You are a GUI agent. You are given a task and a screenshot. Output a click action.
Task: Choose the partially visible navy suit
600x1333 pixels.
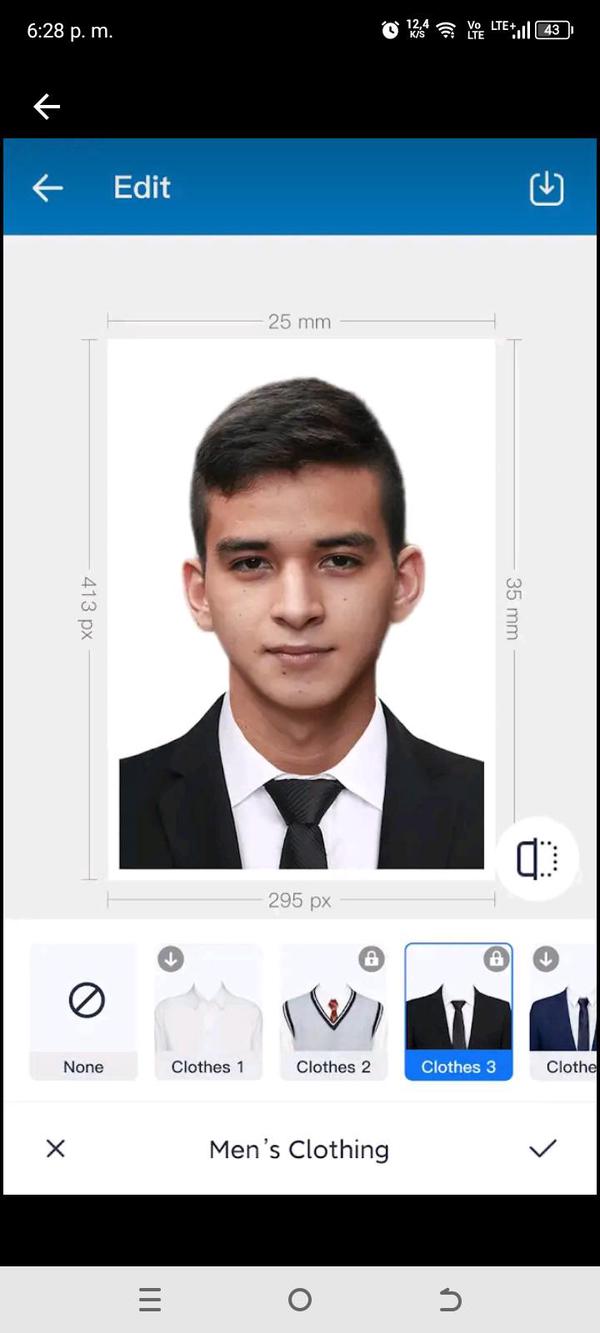click(x=567, y=1011)
